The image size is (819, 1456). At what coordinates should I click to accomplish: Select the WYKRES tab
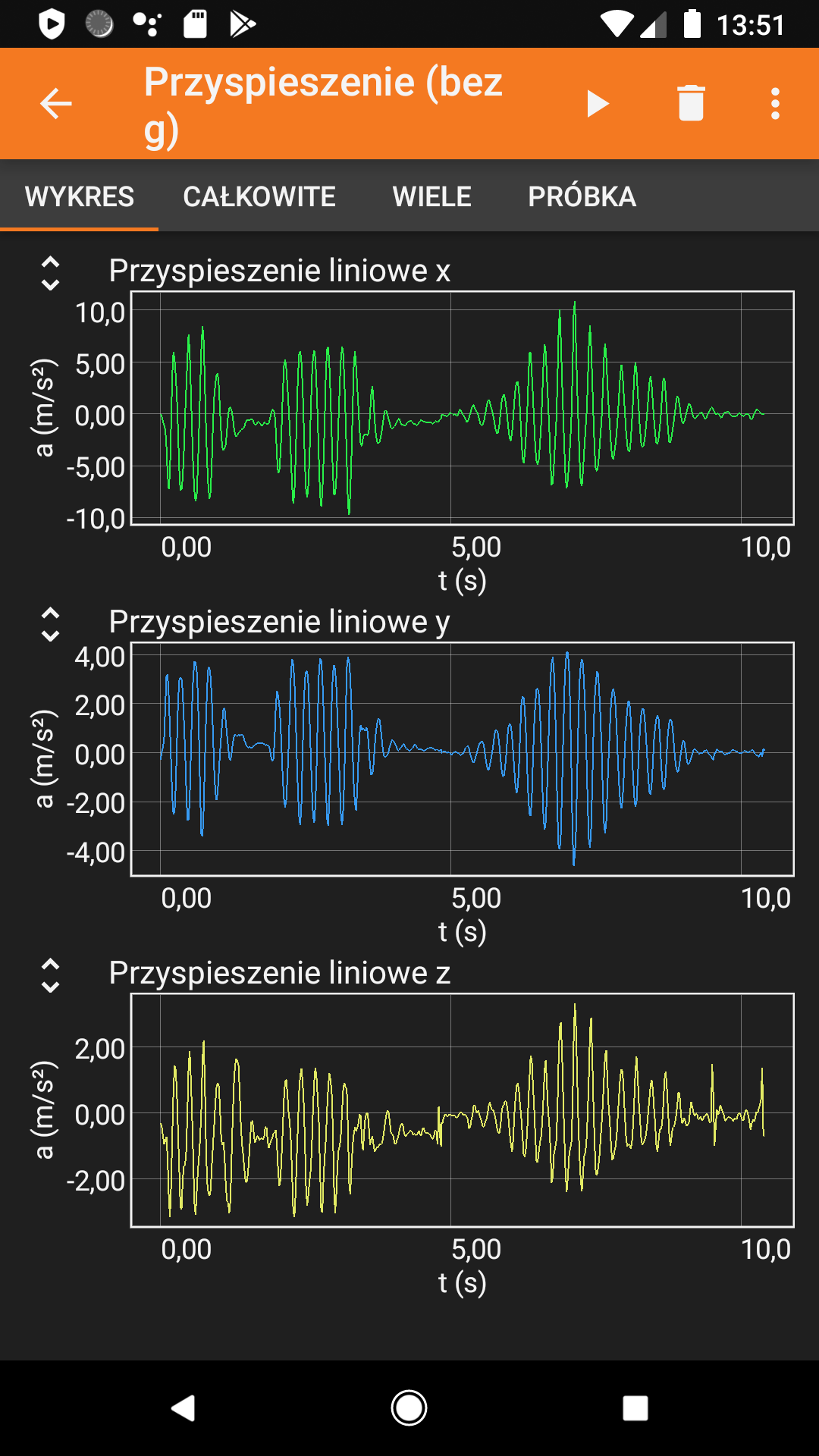pyautogui.click(x=80, y=196)
